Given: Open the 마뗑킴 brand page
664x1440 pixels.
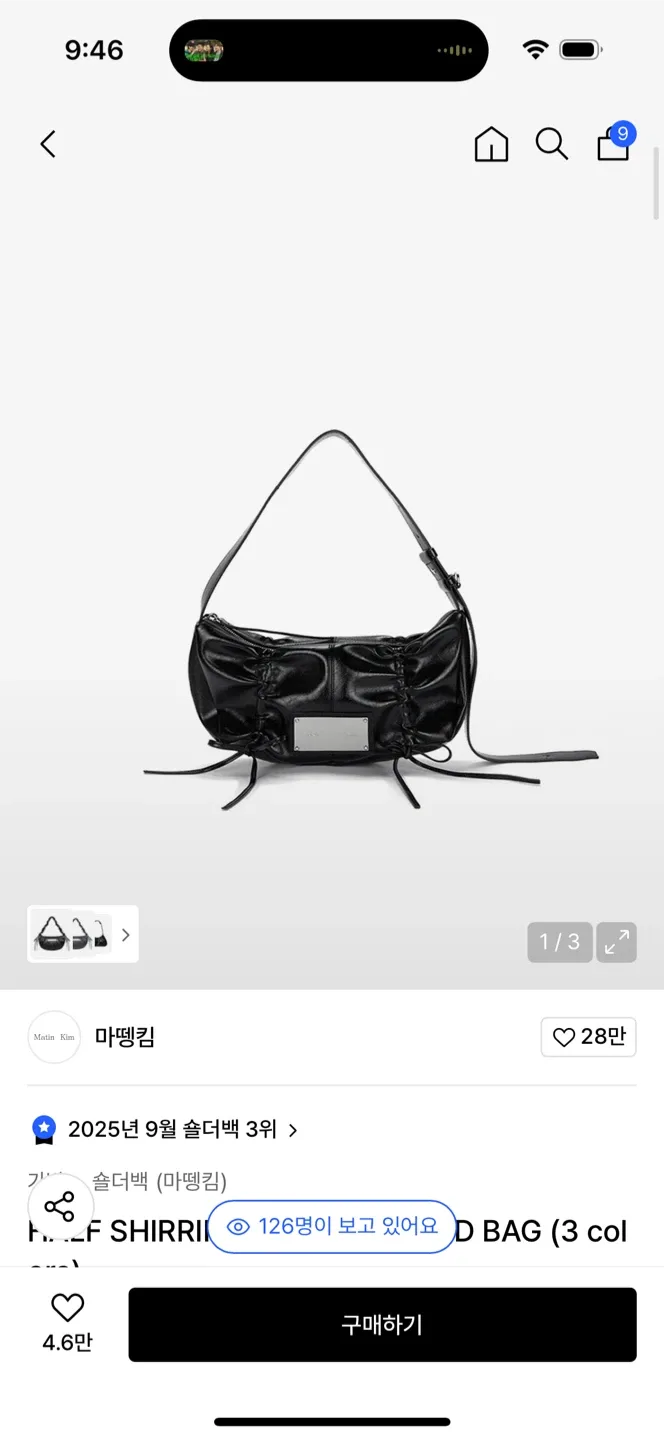Looking at the screenshot, I should pyautogui.click(x=124, y=1037).
